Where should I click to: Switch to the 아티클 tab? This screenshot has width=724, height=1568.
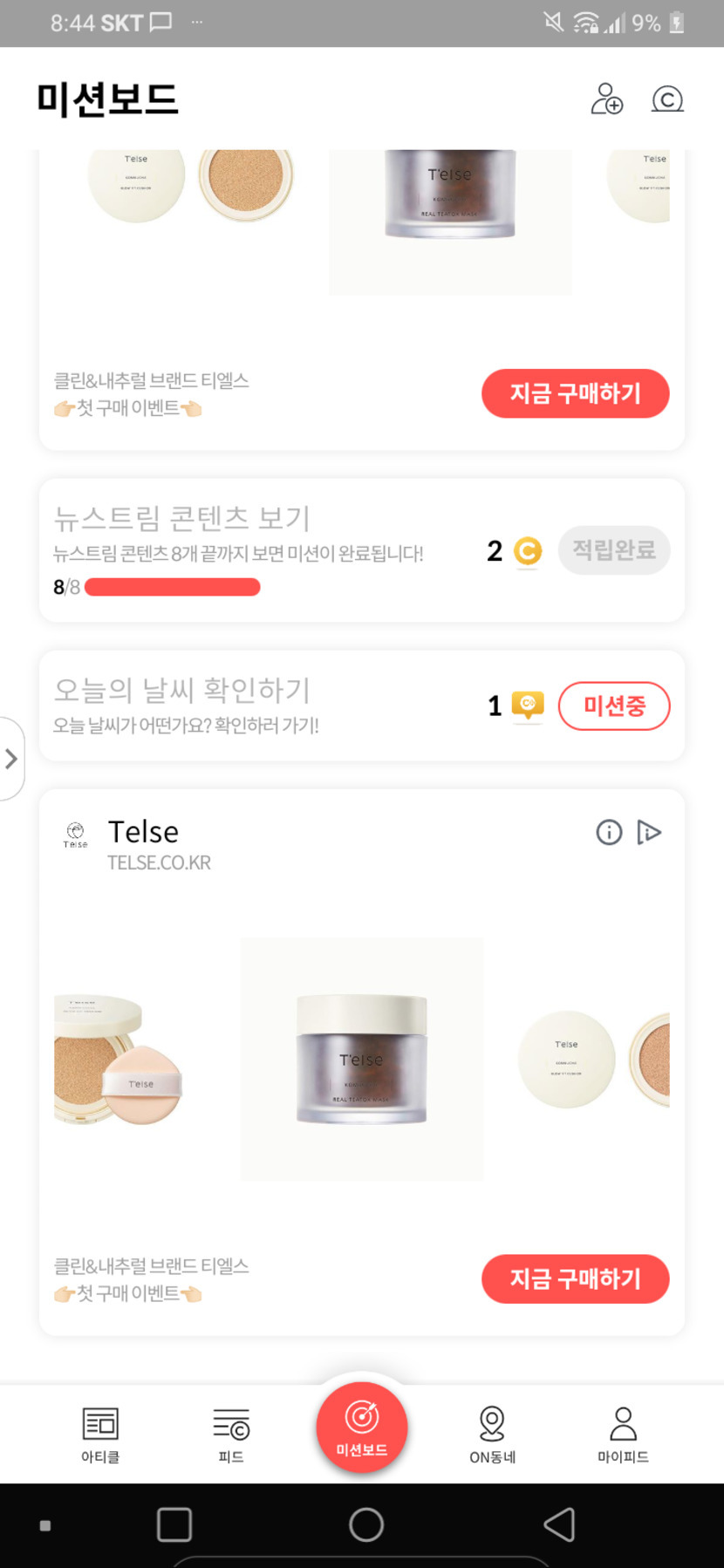tap(100, 1435)
